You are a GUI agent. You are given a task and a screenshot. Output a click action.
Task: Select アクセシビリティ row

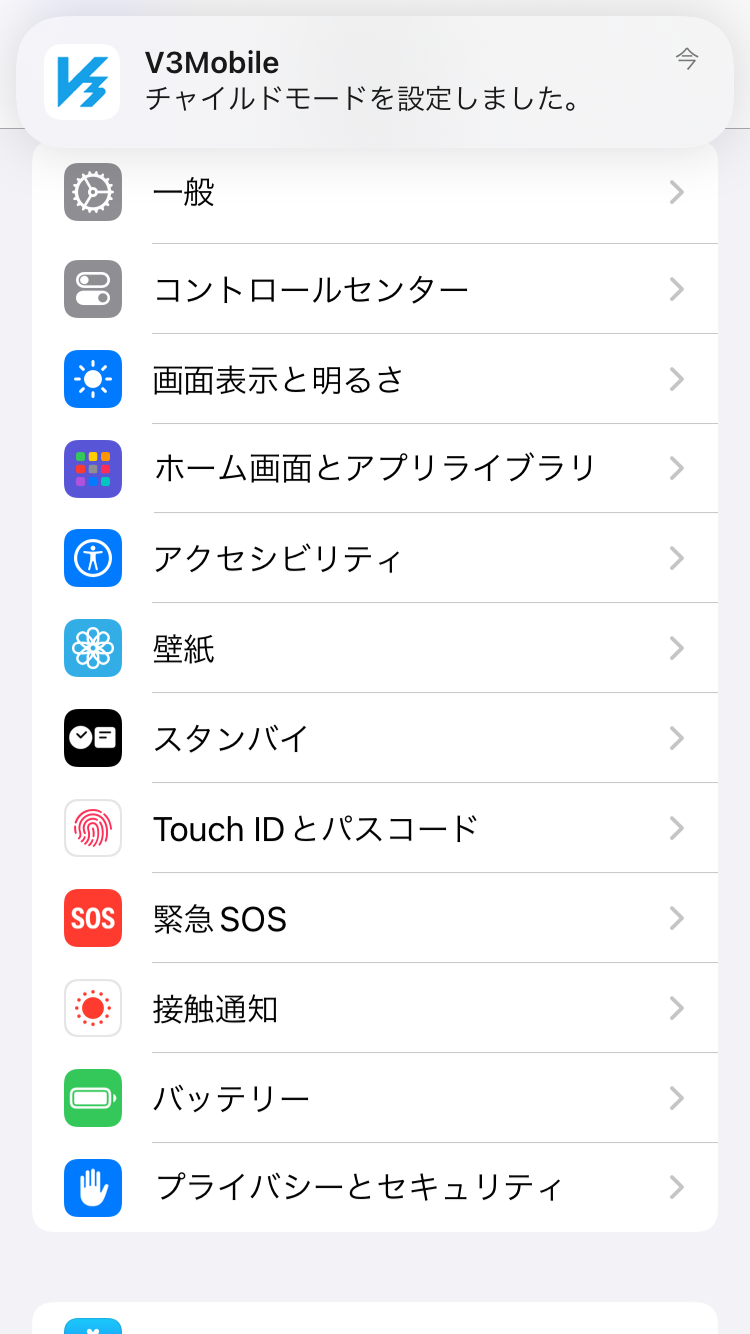click(375, 558)
